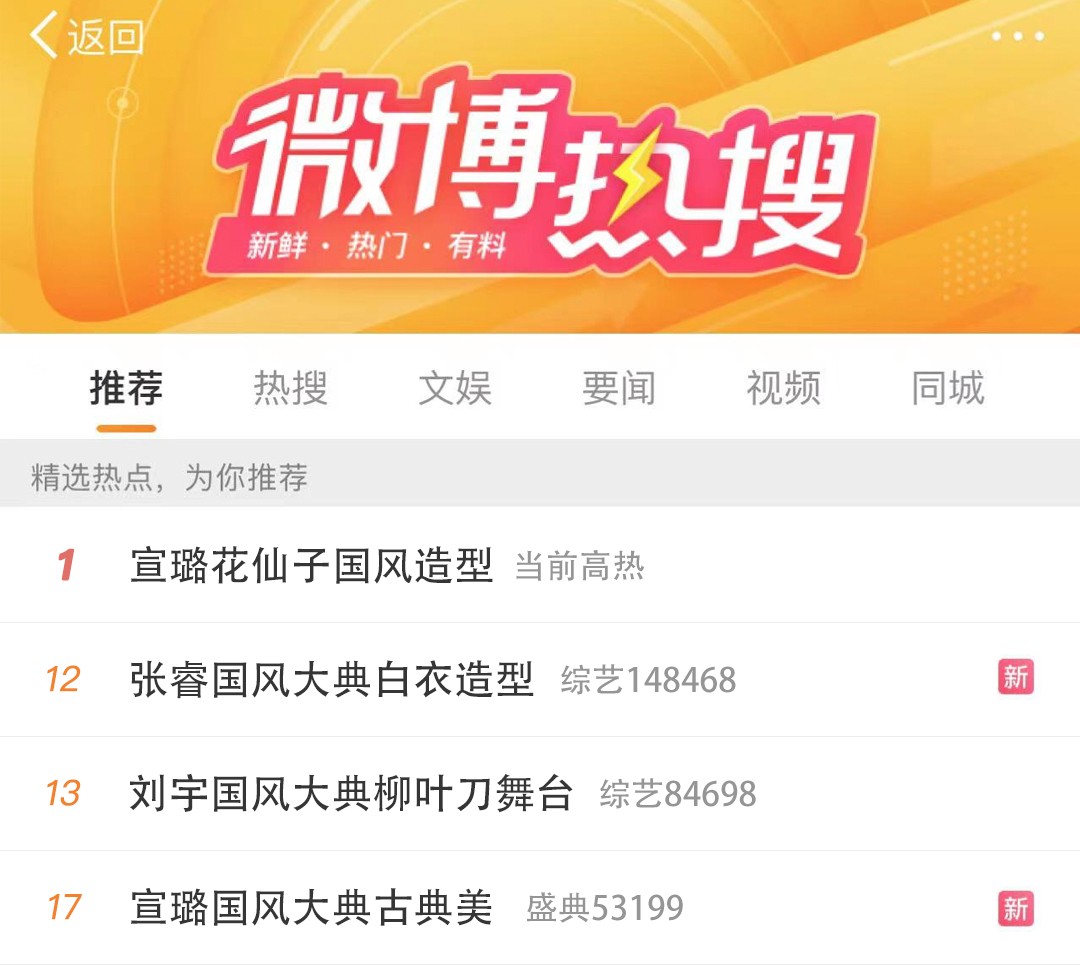This screenshot has width=1080, height=965.
Task: Open the 同城 tab
Action: 947,389
